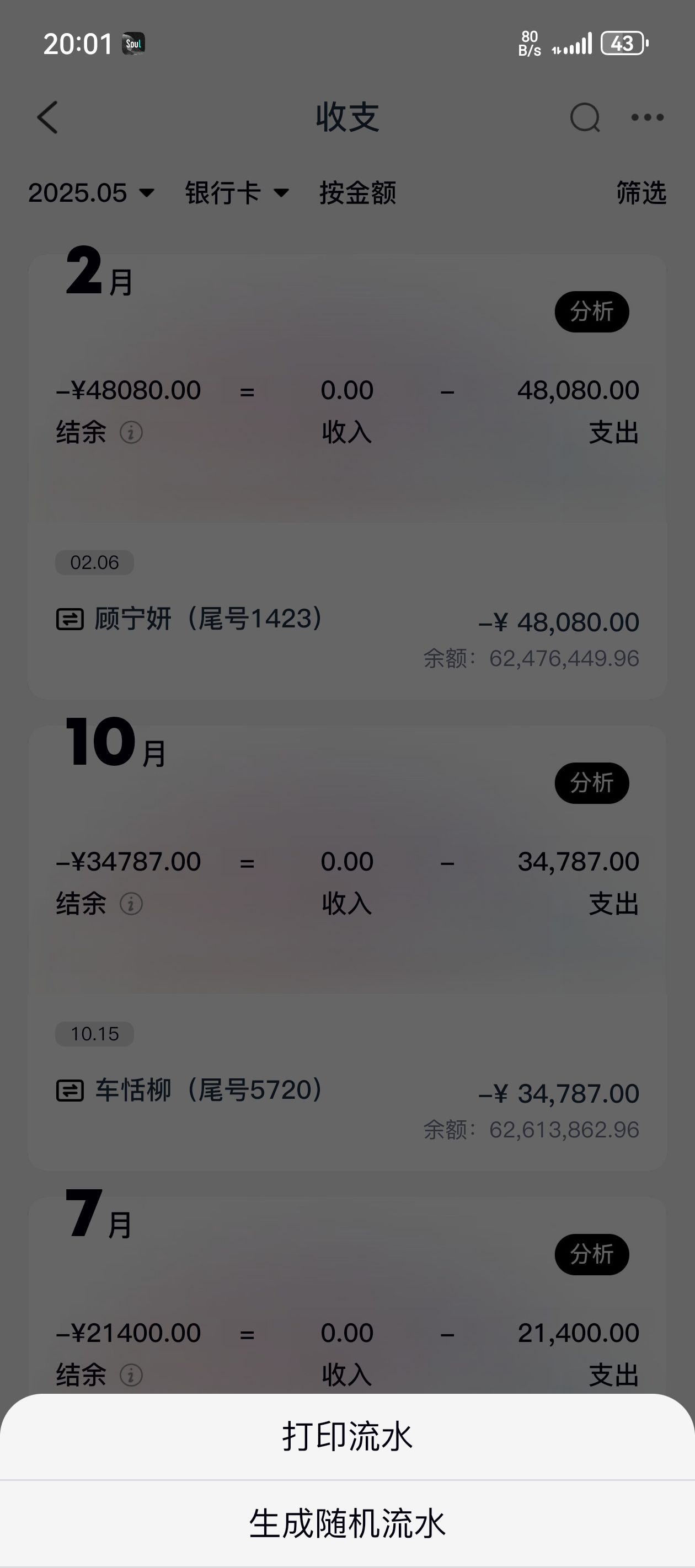
Task: Show 结余 info for 2月
Action: pos(131,433)
